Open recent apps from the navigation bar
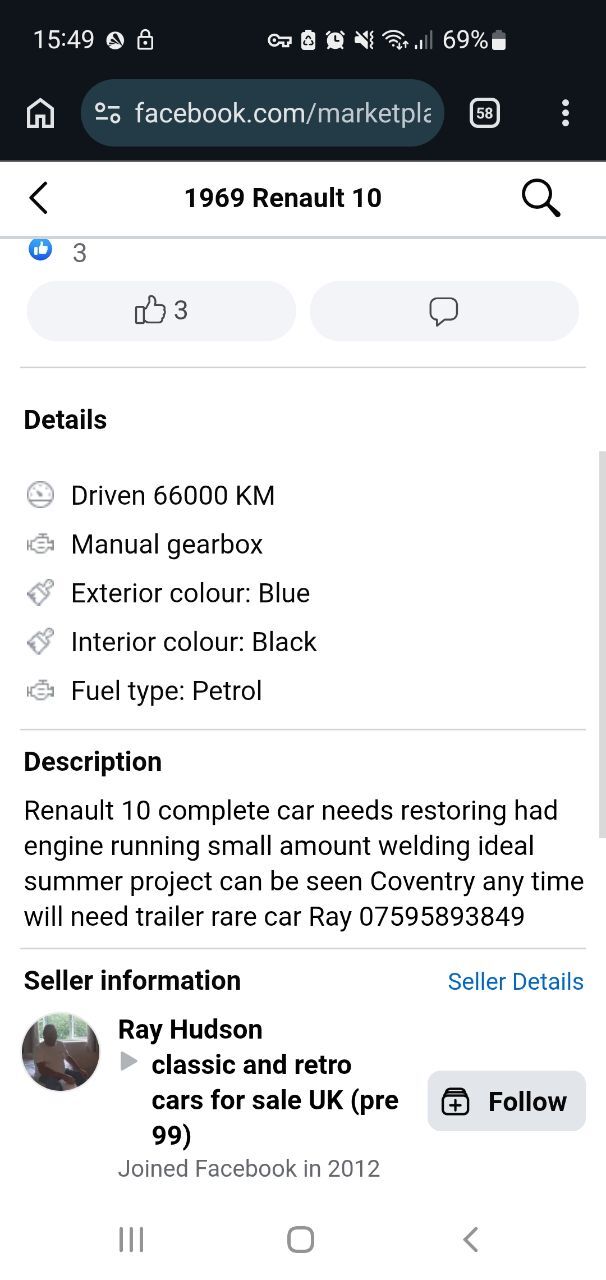 click(131, 1240)
